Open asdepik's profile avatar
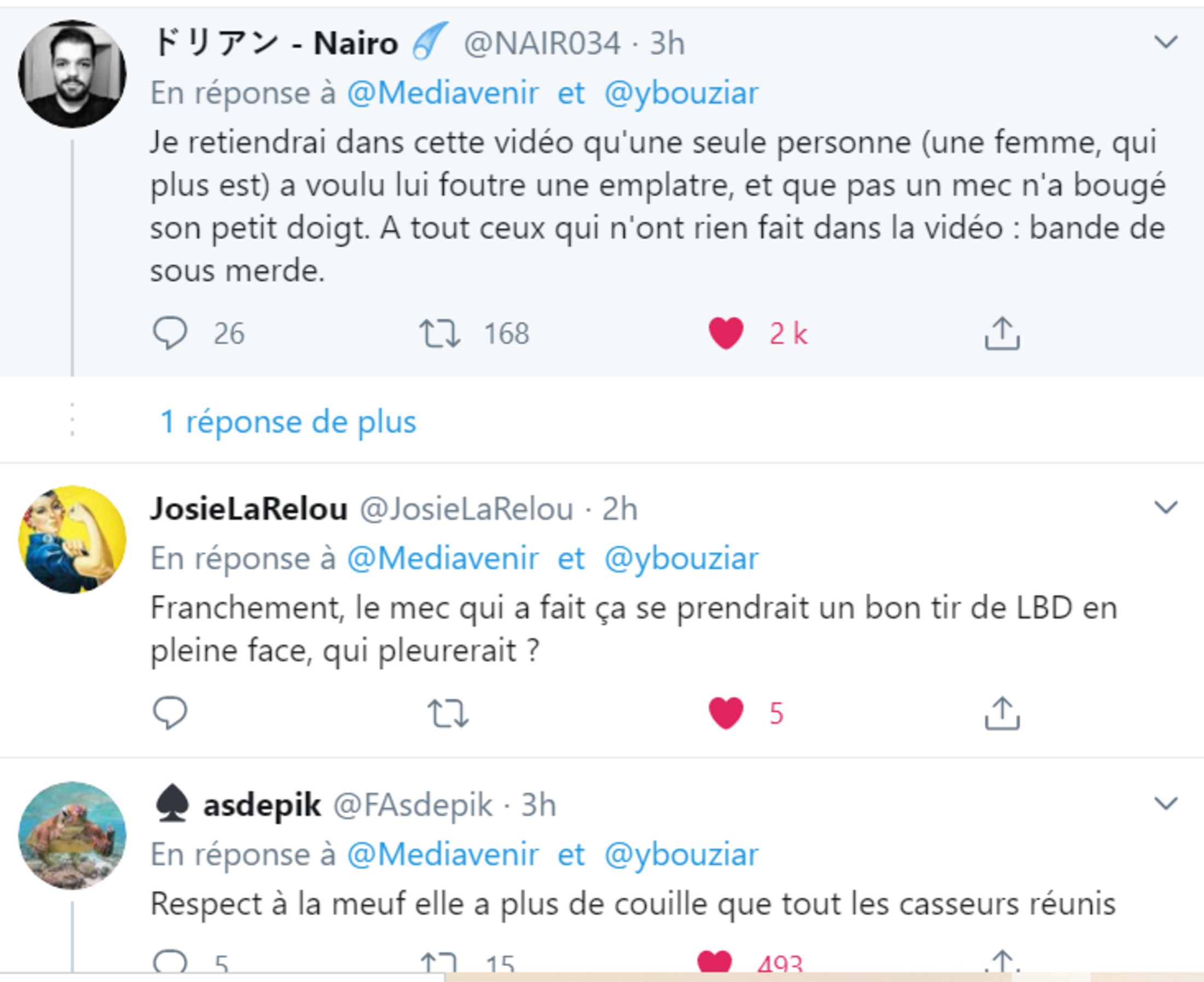This screenshot has height=982, width=1204. [72, 835]
